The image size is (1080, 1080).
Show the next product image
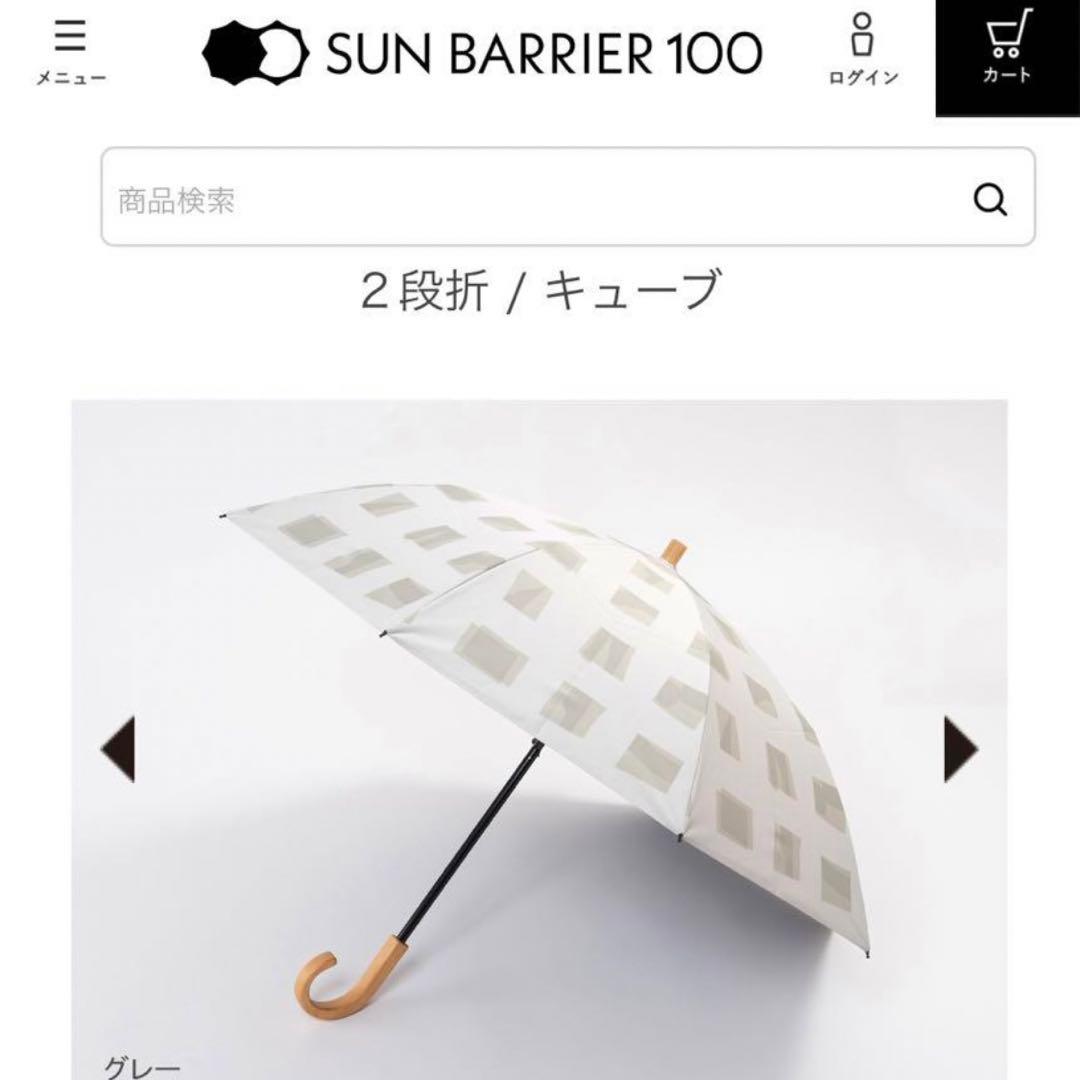pyautogui.click(x=961, y=750)
